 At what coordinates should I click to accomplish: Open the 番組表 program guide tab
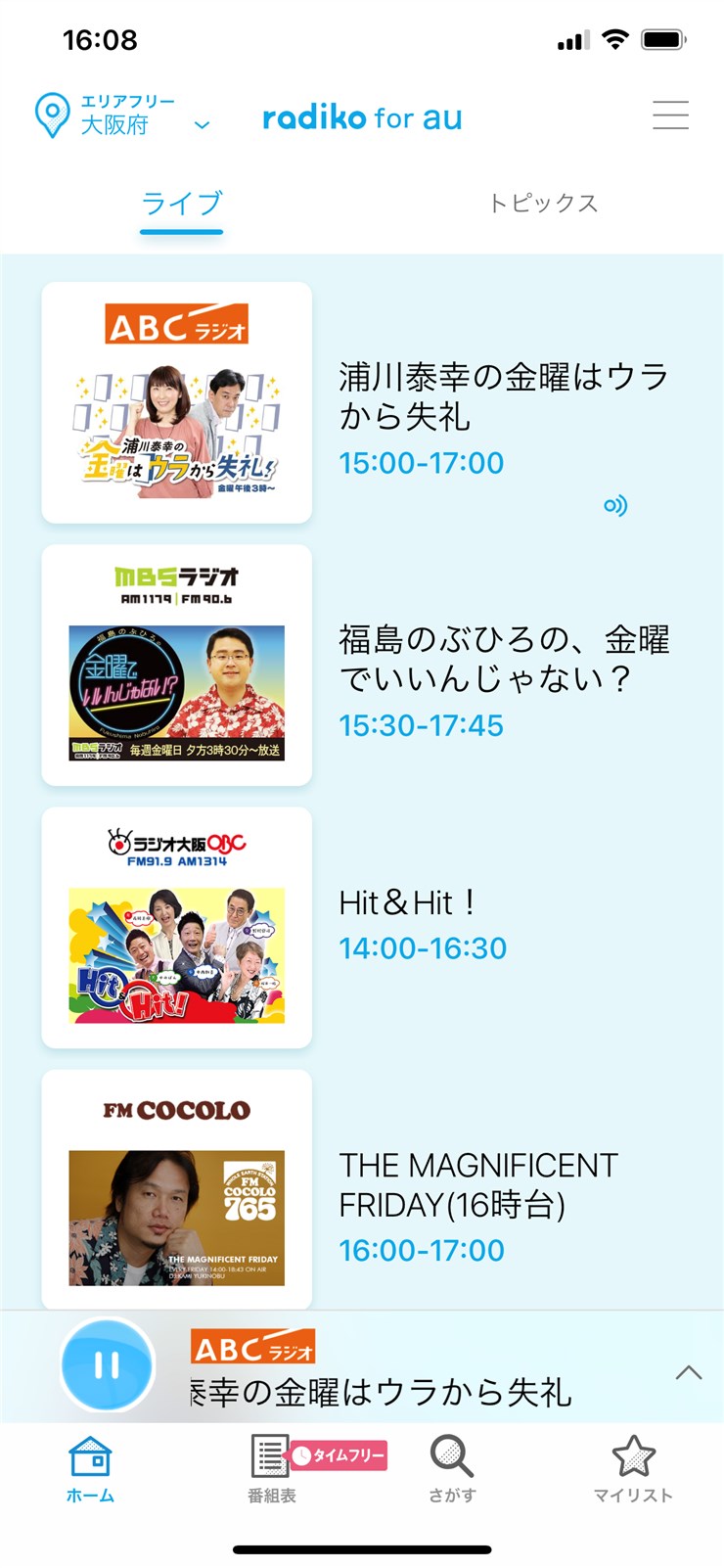[271, 1469]
